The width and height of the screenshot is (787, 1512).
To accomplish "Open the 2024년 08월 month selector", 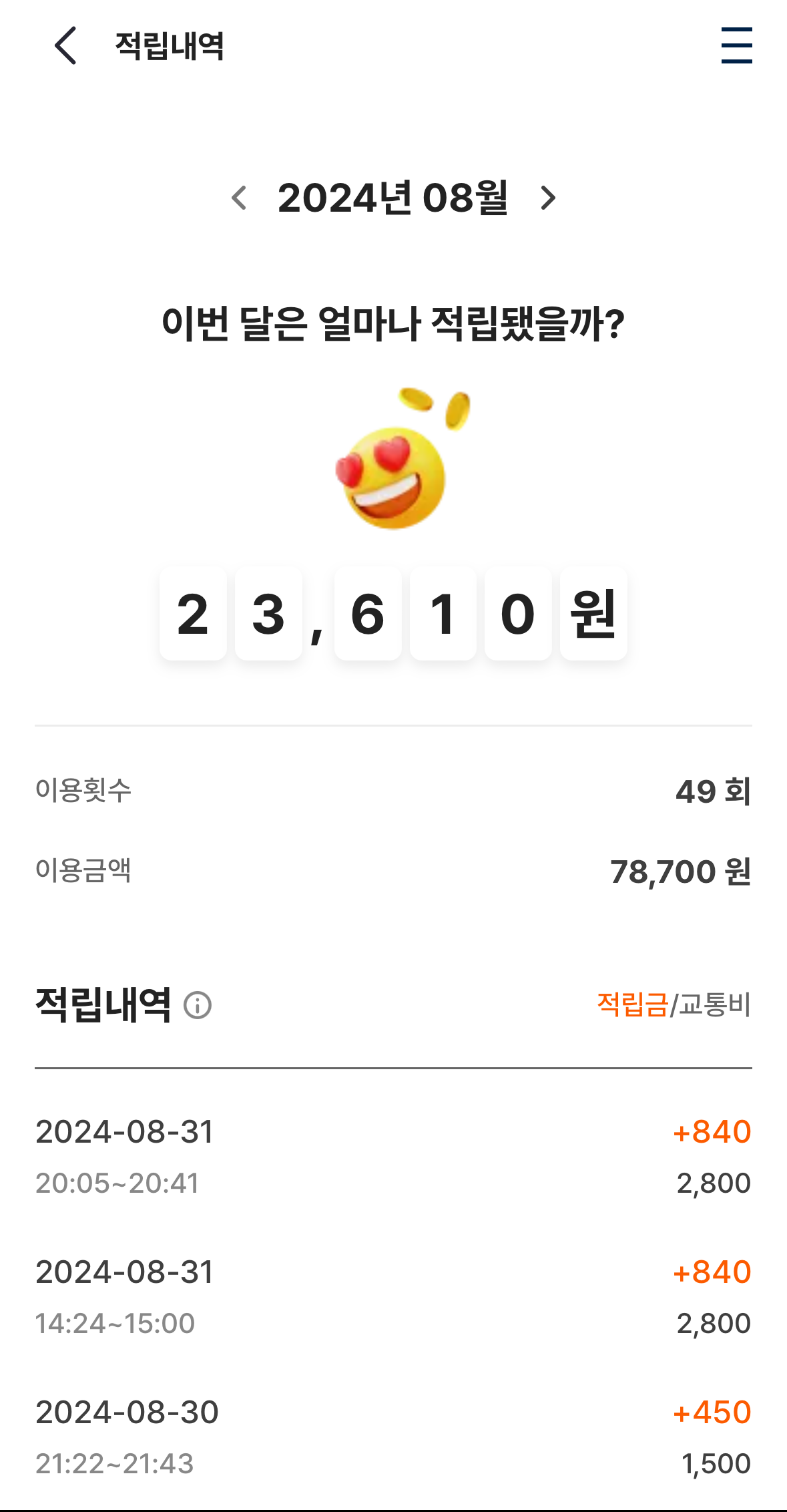I will pos(393,198).
